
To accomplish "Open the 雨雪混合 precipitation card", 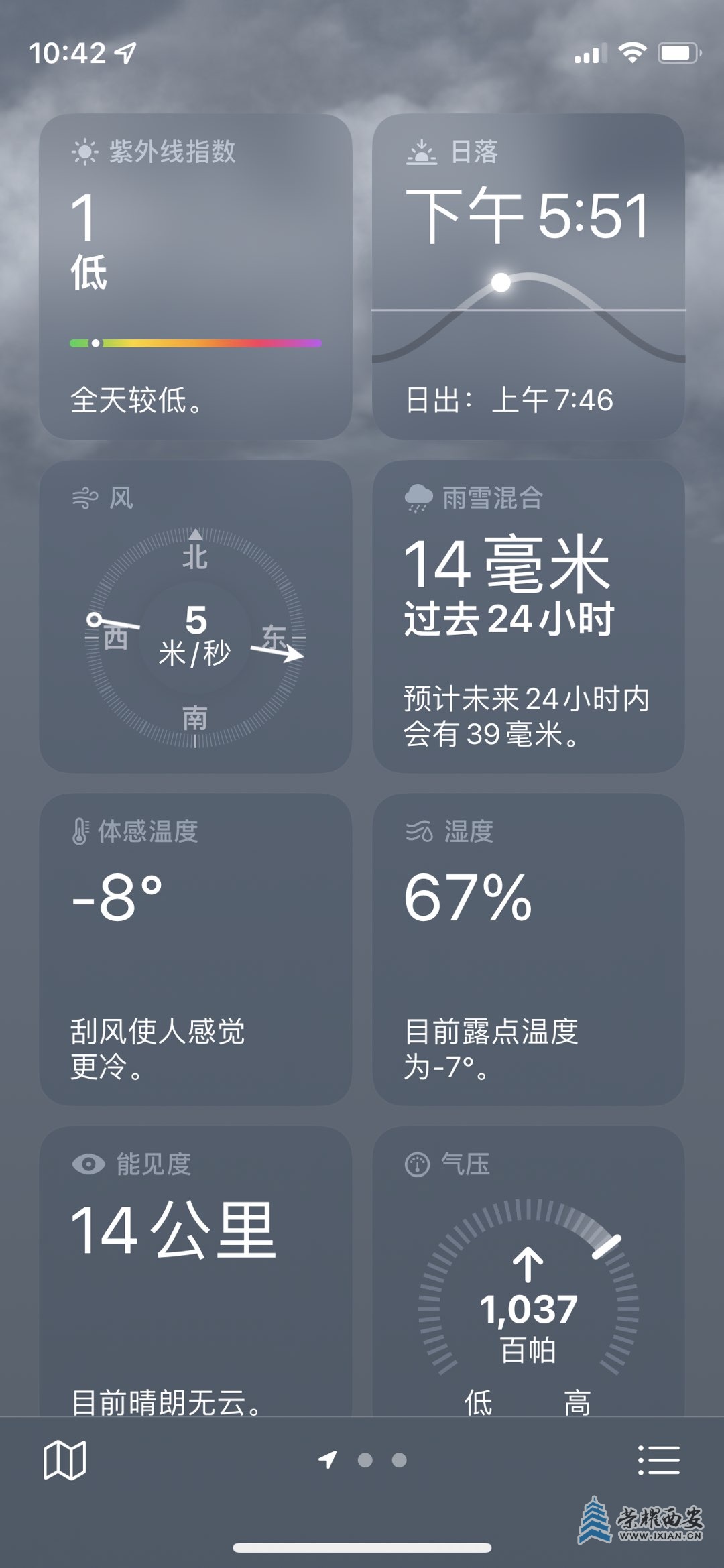I will pos(528,616).
